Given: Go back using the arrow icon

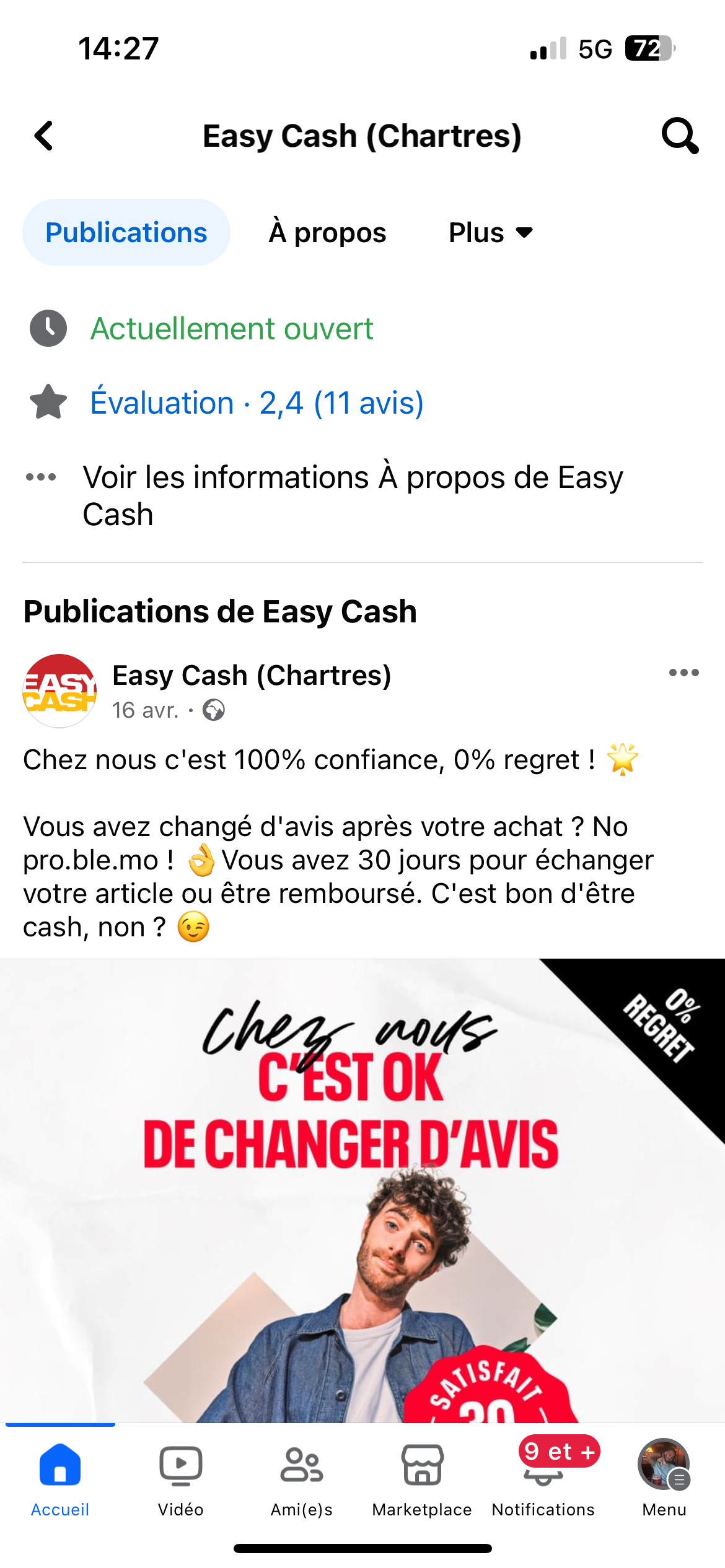Looking at the screenshot, I should pyautogui.click(x=44, y=136).
